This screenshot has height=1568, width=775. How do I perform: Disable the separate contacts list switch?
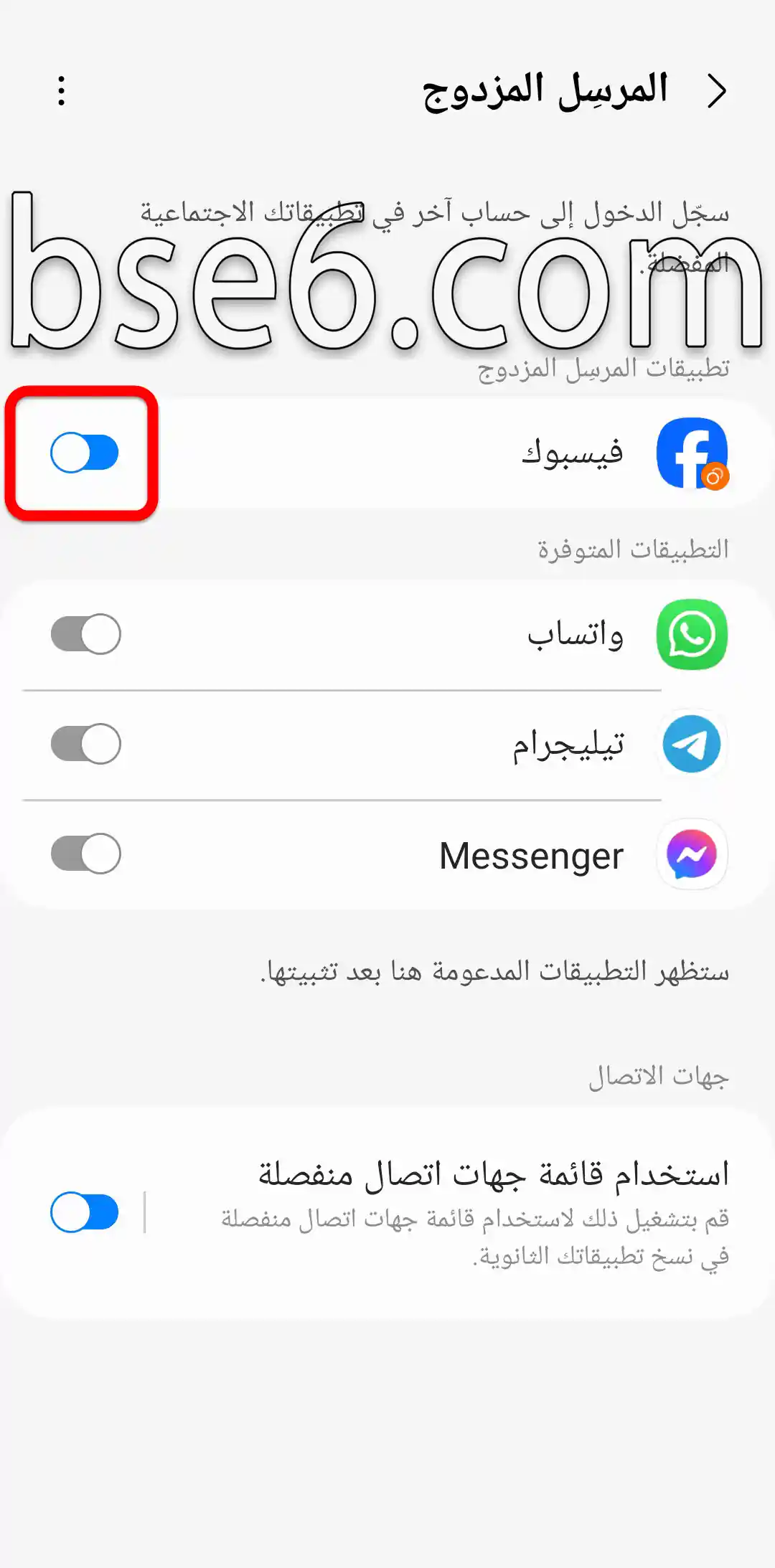pyautogui.click(x=85, y=1212)
